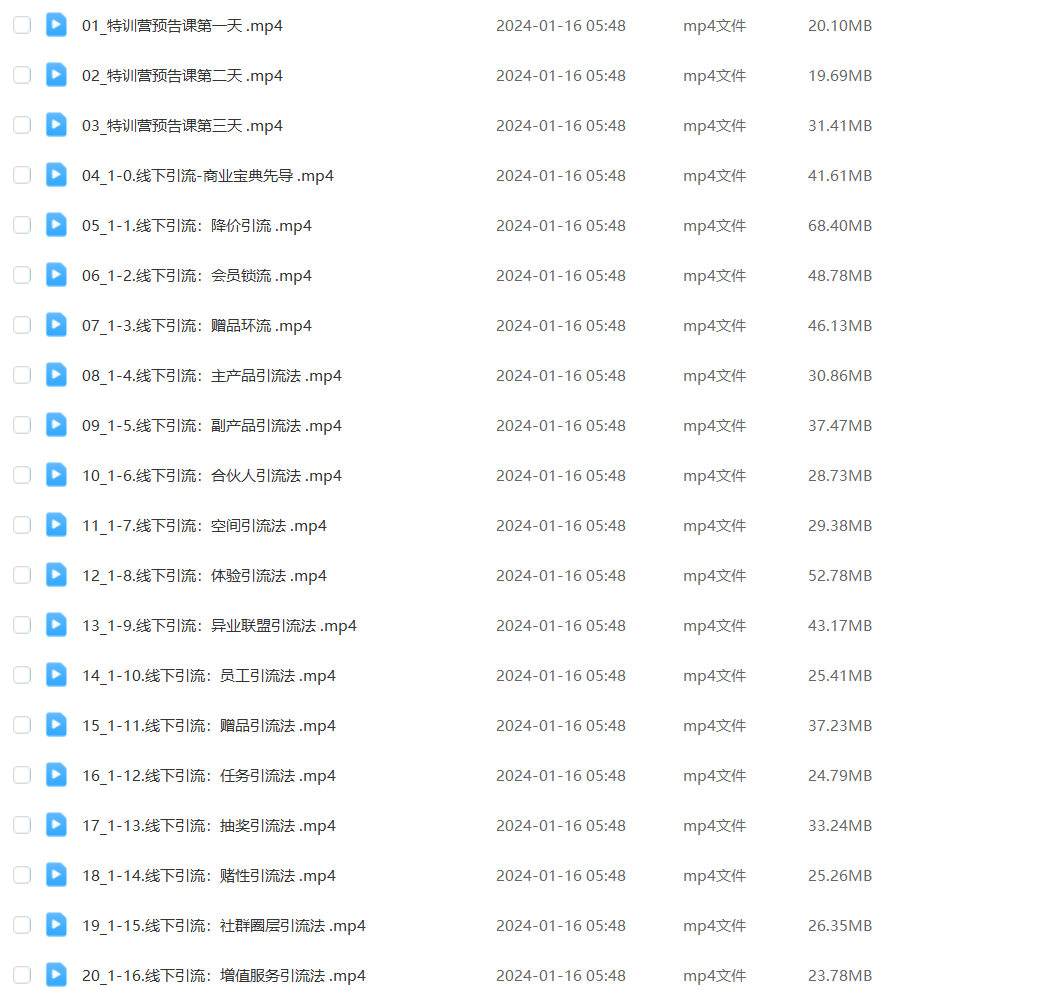
Task: Open 09_1-5.线下引流：副产品引流法.mp4
Action: 211,426
